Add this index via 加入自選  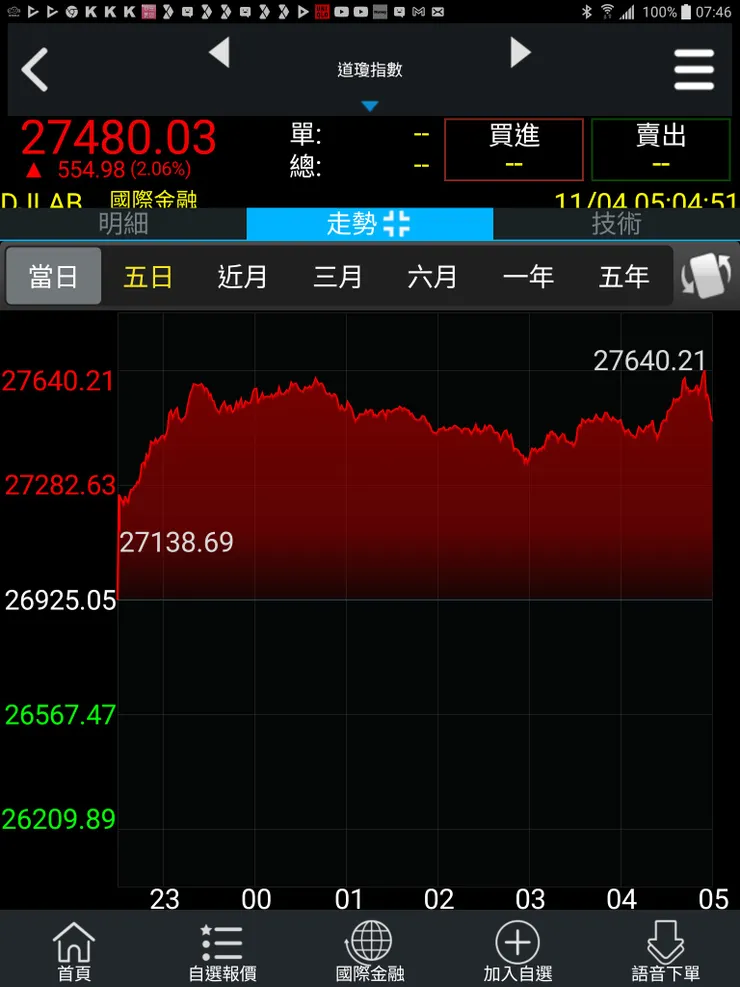pyautogui.click(x=517, y=951)
